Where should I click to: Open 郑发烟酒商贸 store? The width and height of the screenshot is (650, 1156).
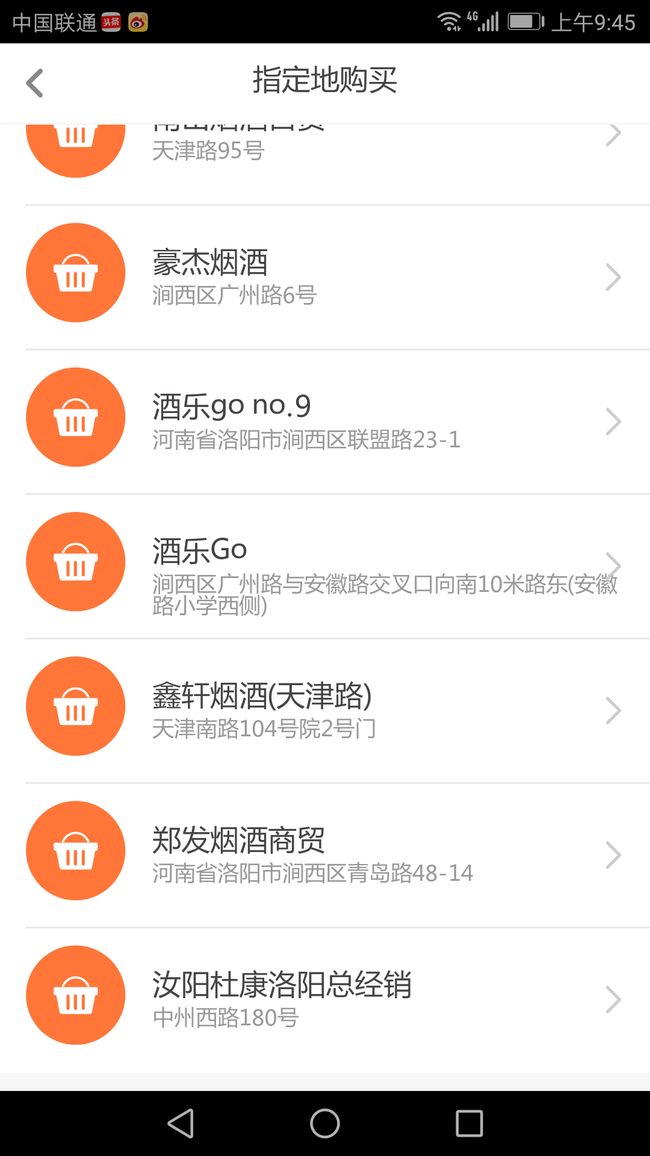(325, 855)
